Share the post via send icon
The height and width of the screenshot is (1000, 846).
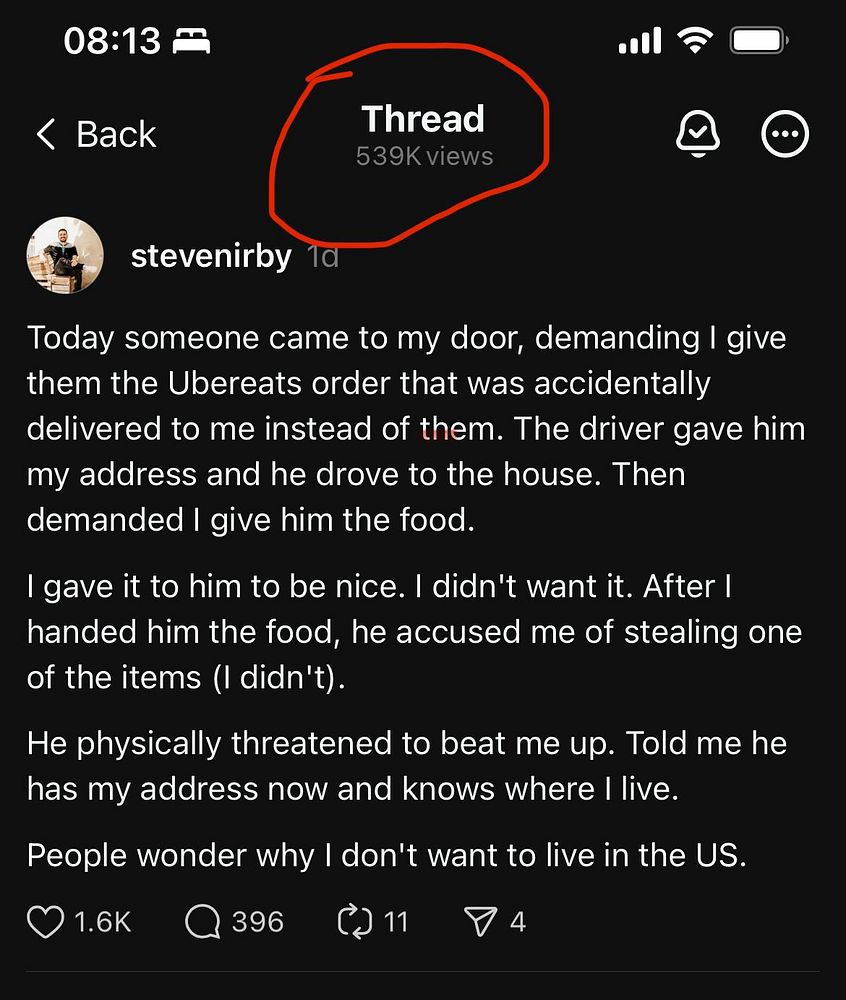coord(482,921)
